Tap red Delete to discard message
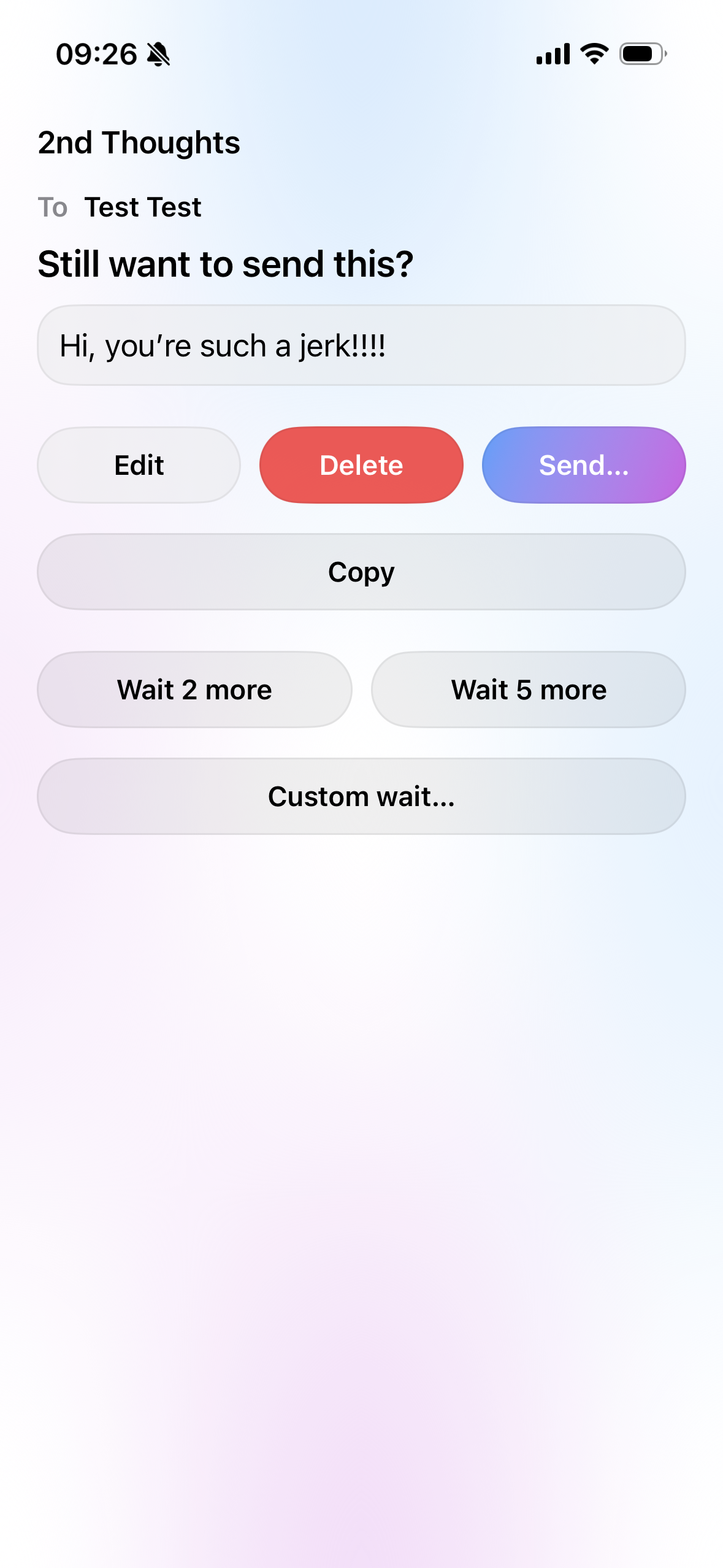This screenshot has height=1568, width=723. click(x=361, y=464)
